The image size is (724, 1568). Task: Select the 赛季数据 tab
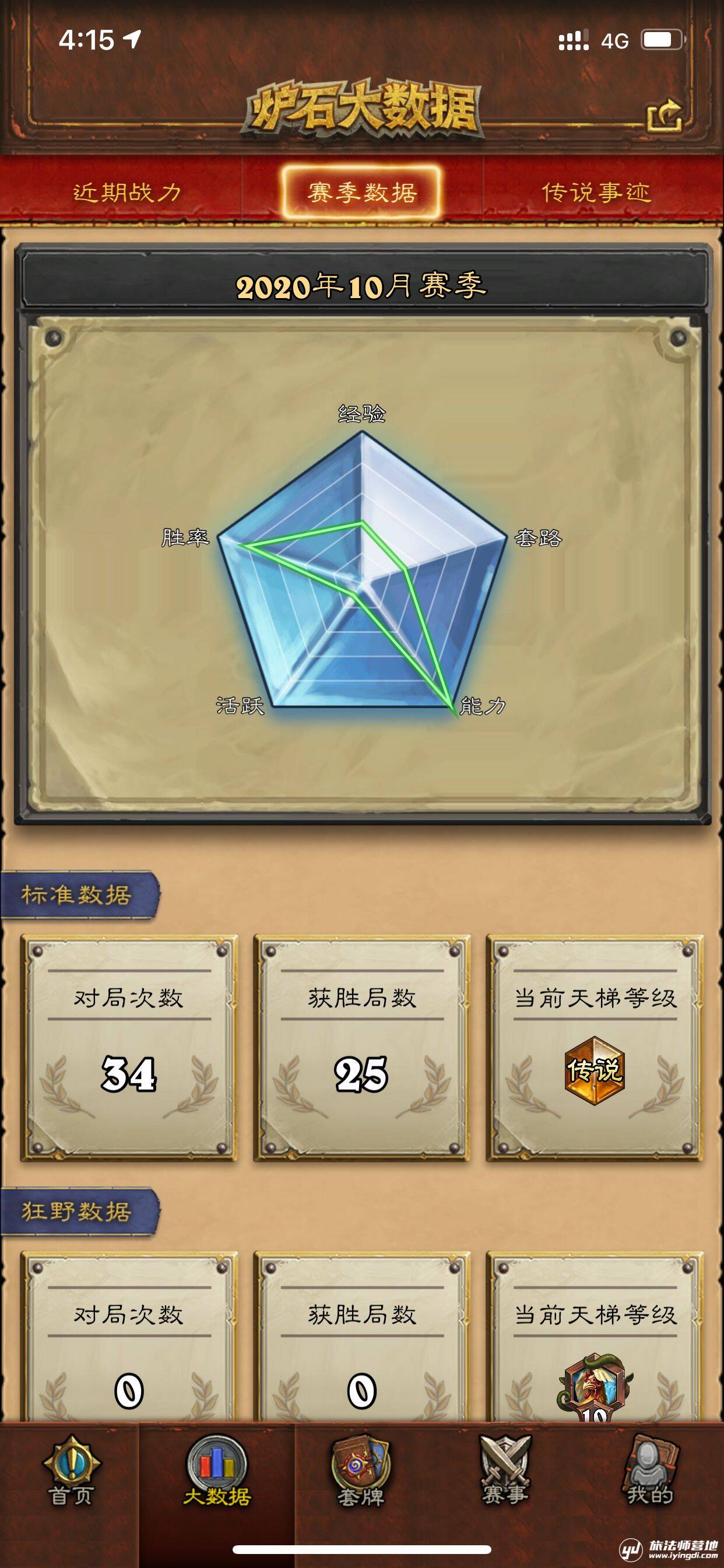tap(362, 192)
